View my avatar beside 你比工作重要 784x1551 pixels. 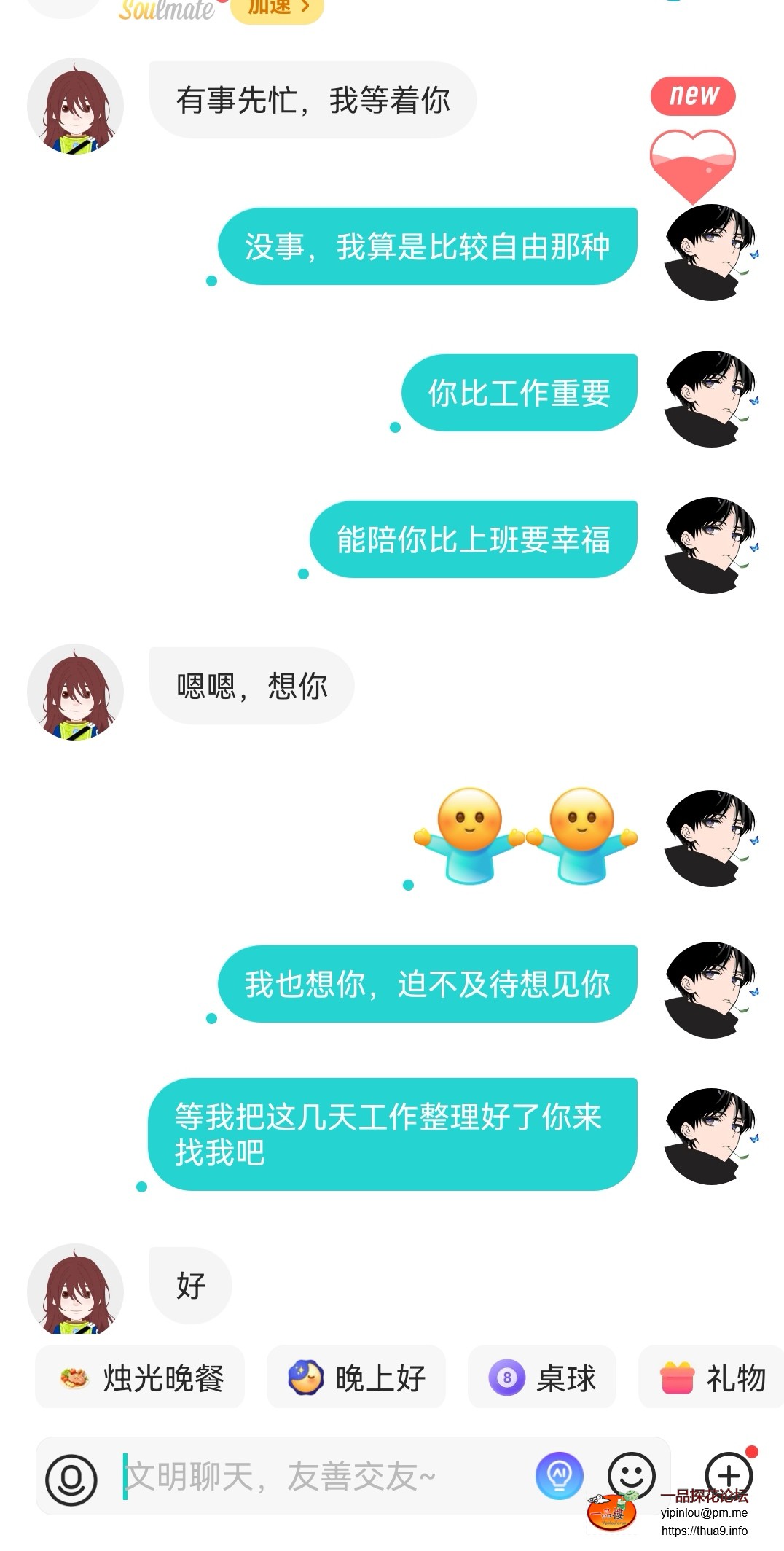click(712, 399)
